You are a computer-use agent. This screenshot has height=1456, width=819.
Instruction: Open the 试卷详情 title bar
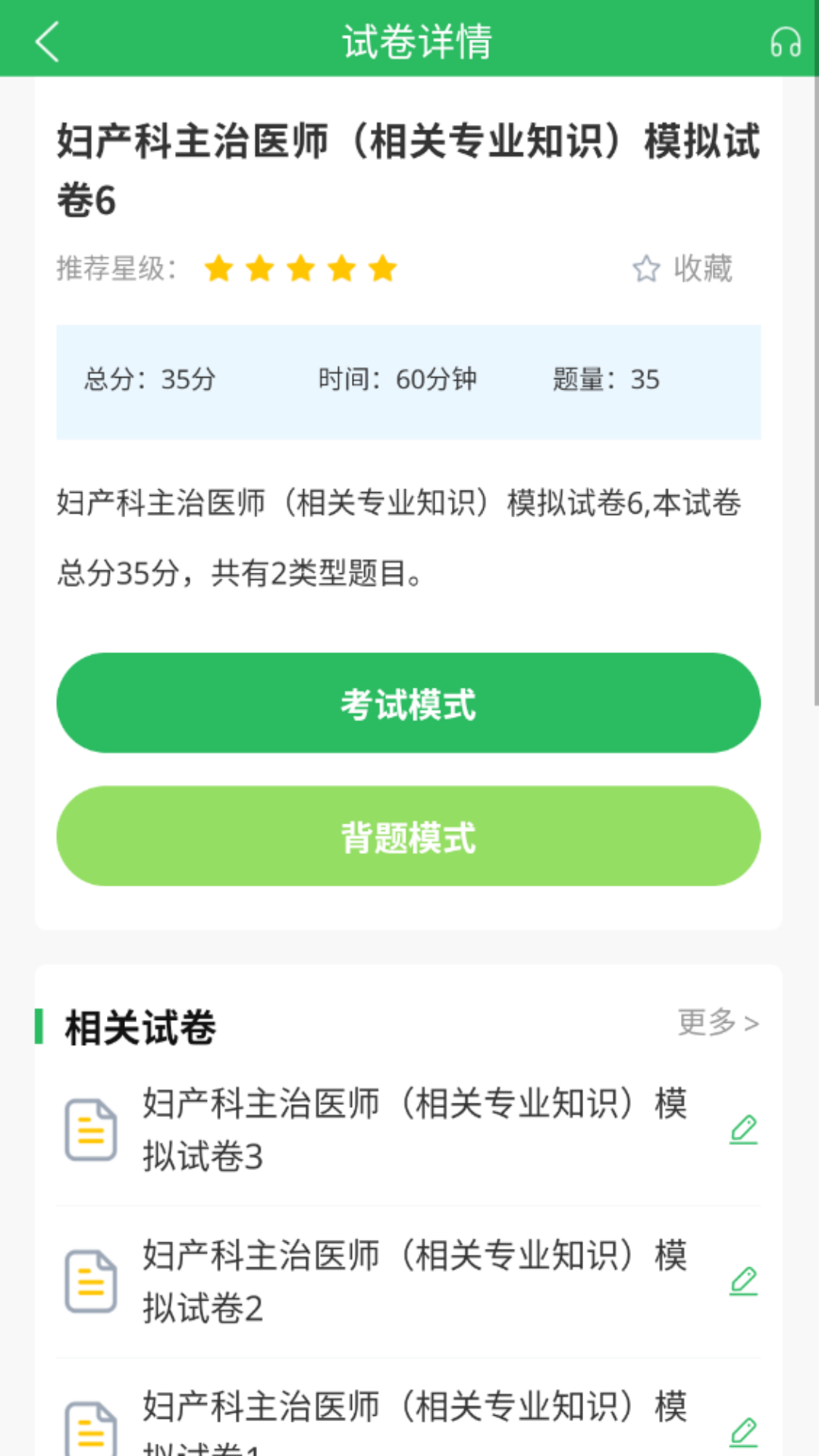tap(416, 42)
